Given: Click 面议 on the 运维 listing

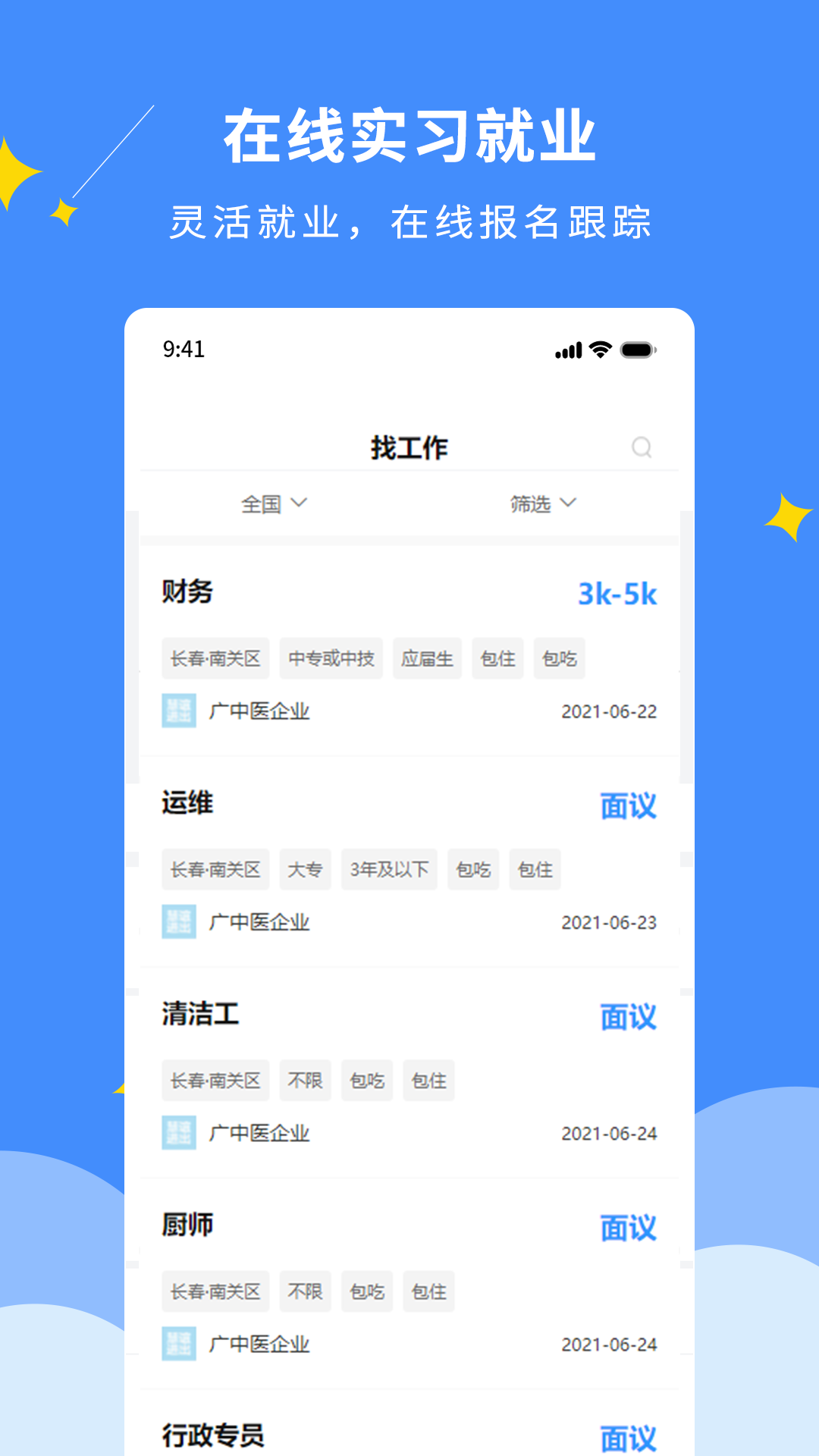Looking at the screenshot, I should [627, 806].
